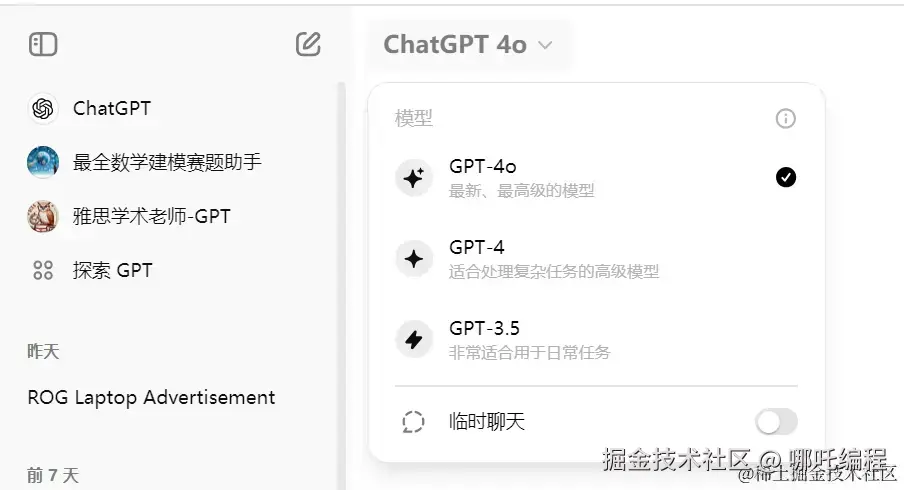The height and width of the screenshot is (490, 904).
Task: Select the GPT-3.5 model
Action: pos(528,339)
